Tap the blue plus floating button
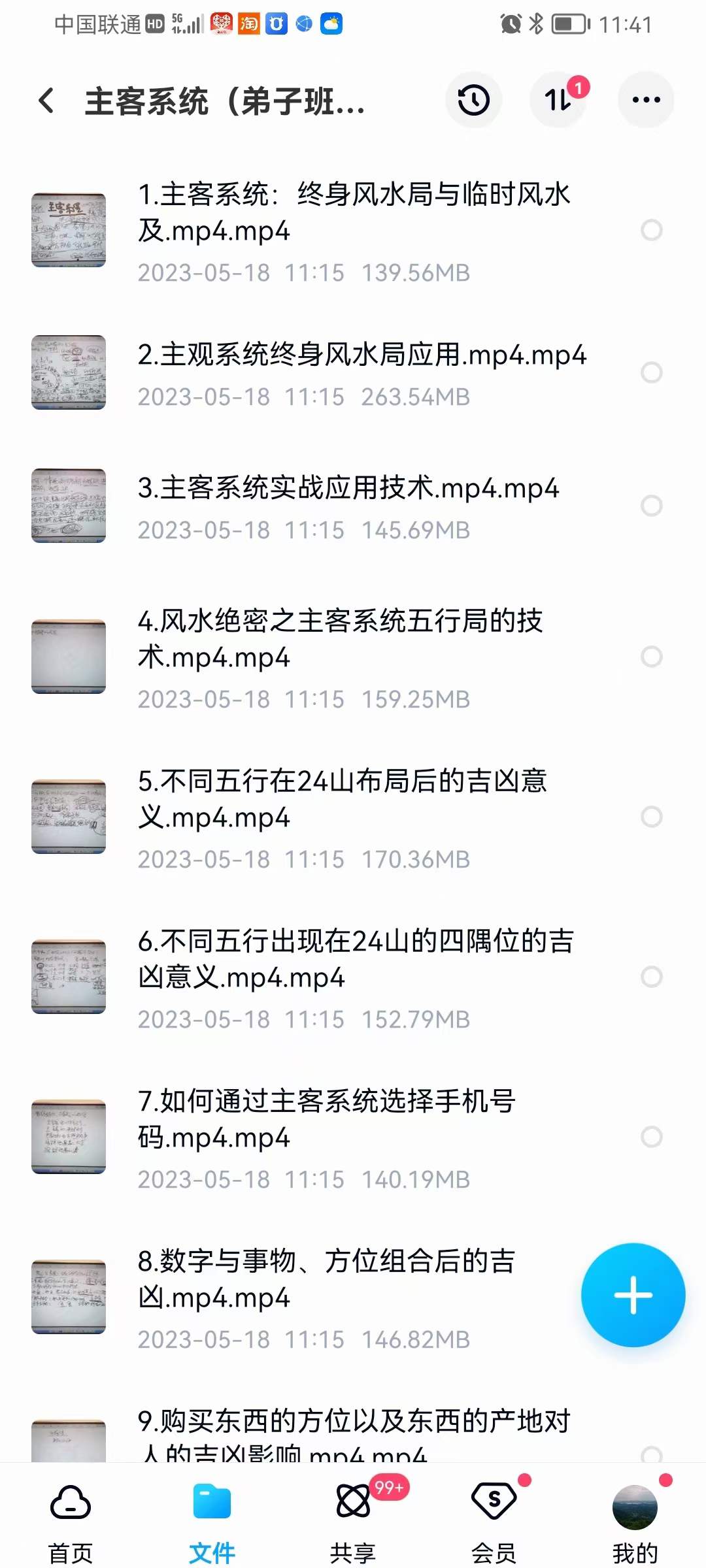Screen dimensions: 706x1568 (633, 1295)
